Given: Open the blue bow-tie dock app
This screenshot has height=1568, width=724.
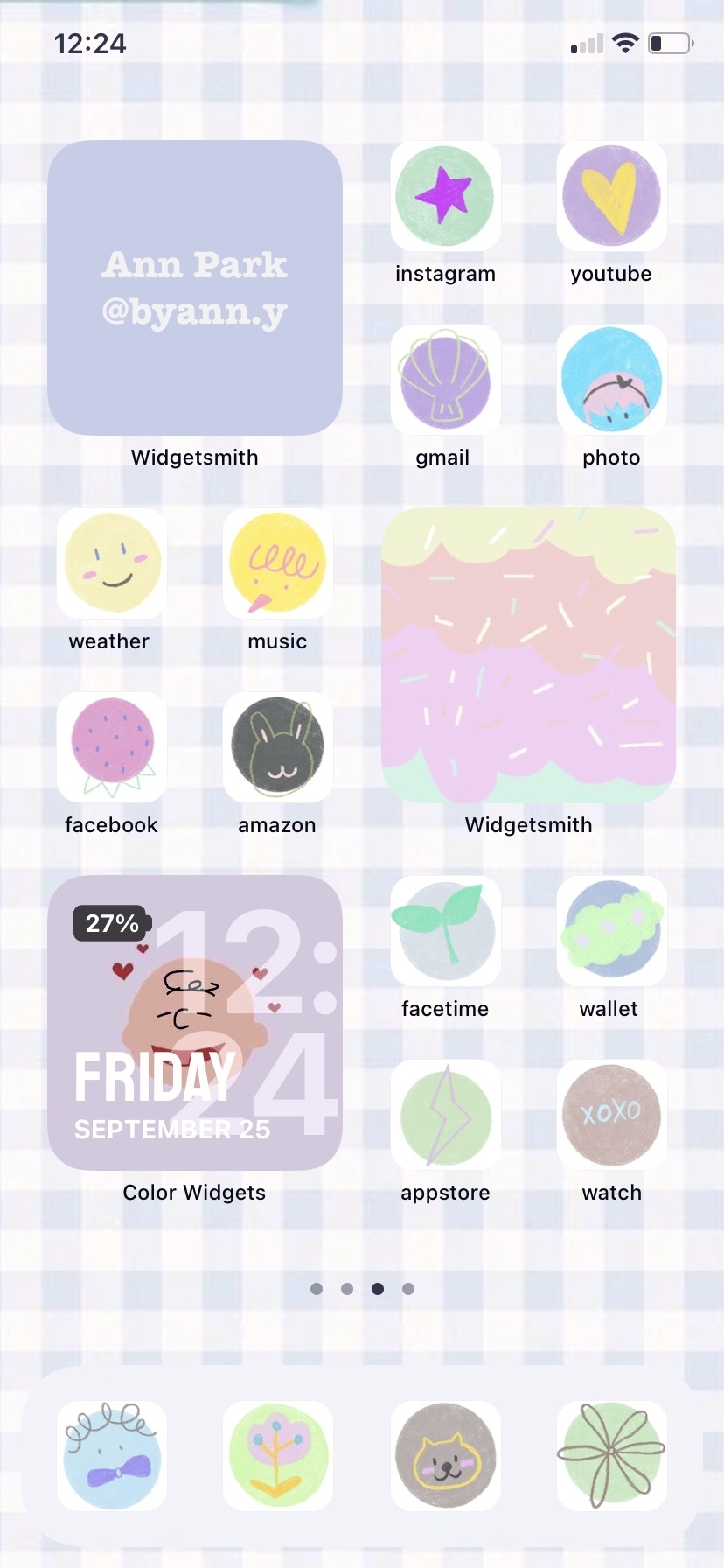Looking at the screenshot, I should pos(111,1456).
